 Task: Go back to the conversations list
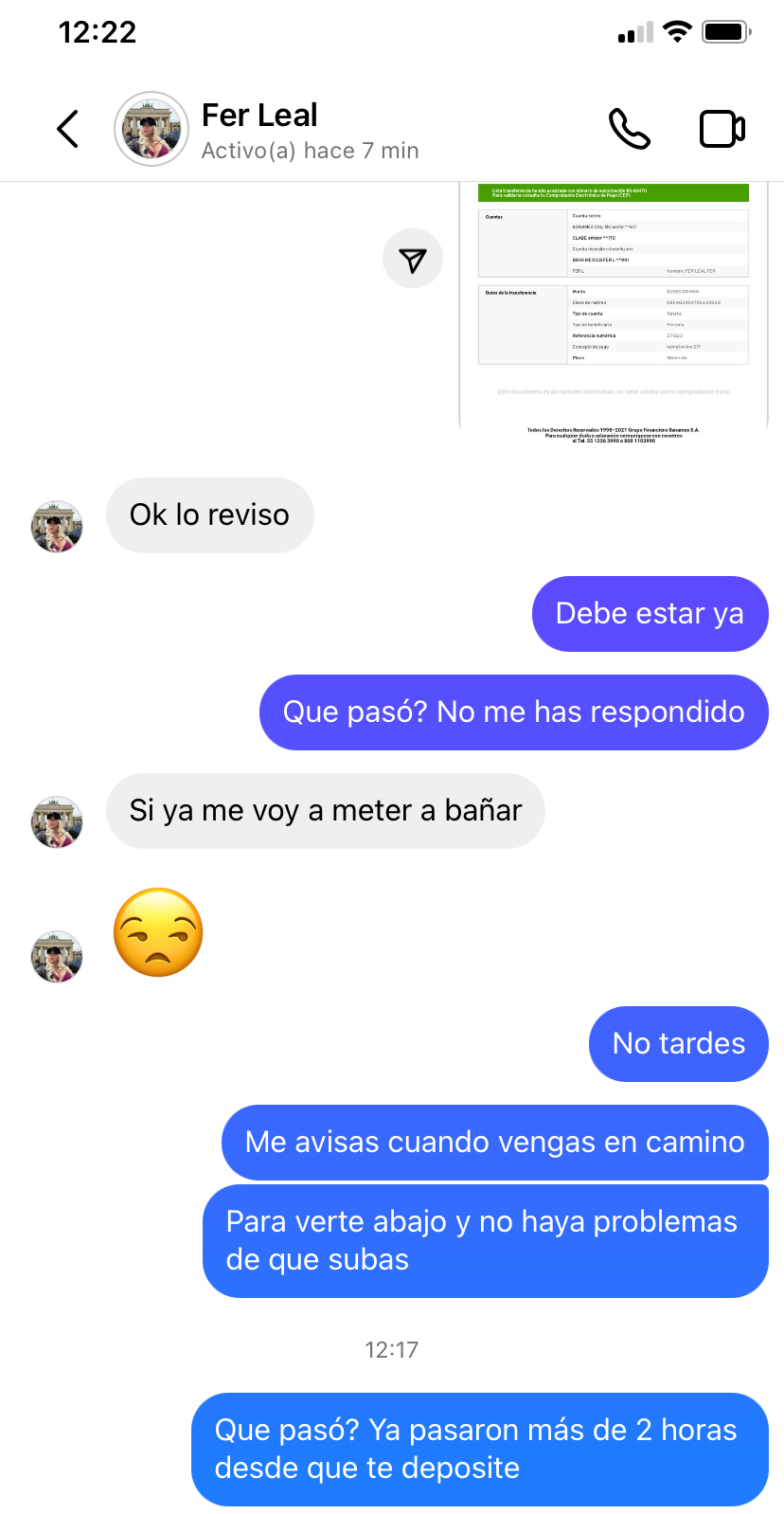click(x=68, y=129)
